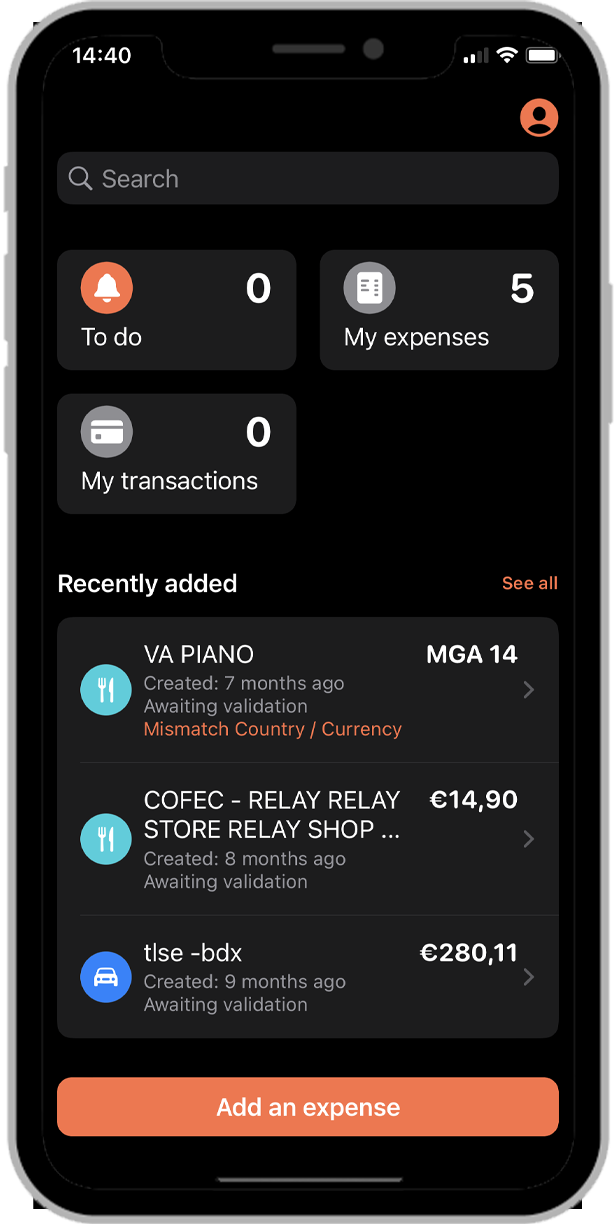Viewport: 614px width, 1224px height.
Task: Open the tlse -bdx expense
Action: 307,977
